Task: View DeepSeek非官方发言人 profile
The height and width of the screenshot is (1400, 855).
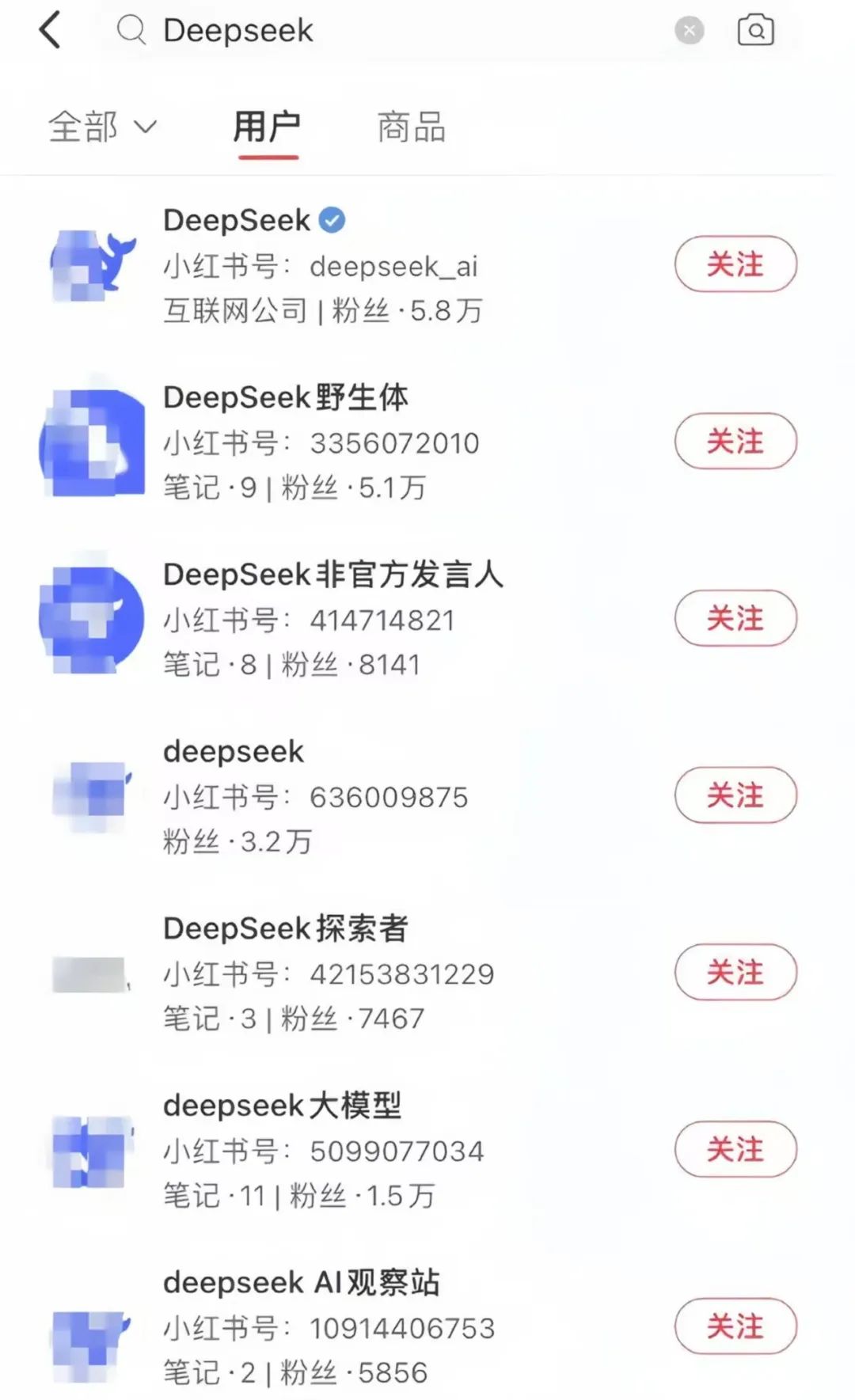Action: [x=332, y=575]
